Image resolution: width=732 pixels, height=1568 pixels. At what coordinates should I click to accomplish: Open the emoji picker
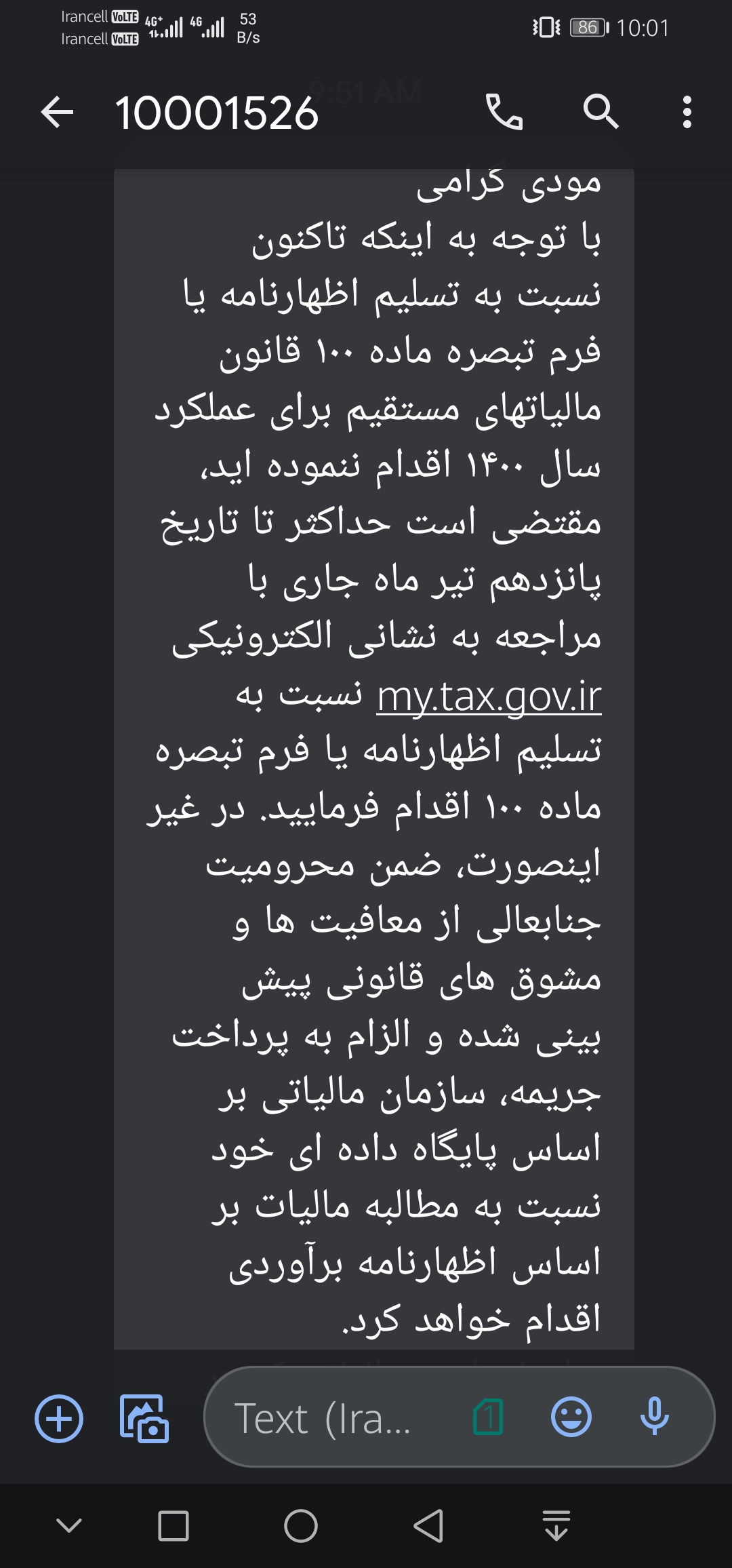571,1417
